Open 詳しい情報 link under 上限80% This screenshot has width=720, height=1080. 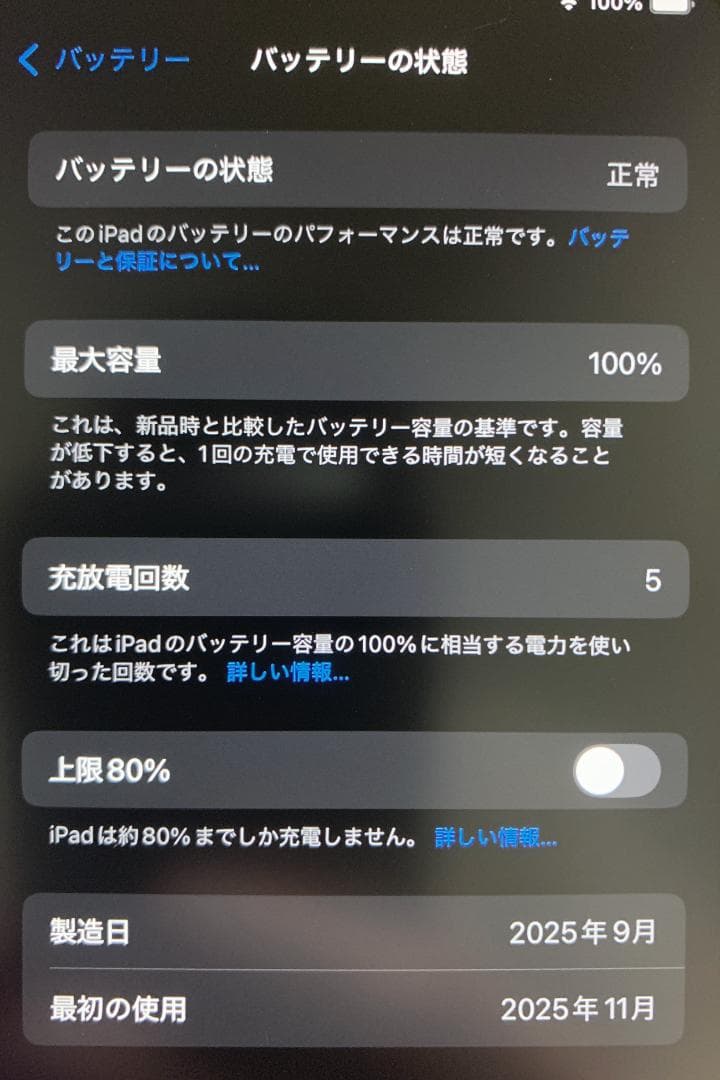pyautogui.click(x=496, y=838)
